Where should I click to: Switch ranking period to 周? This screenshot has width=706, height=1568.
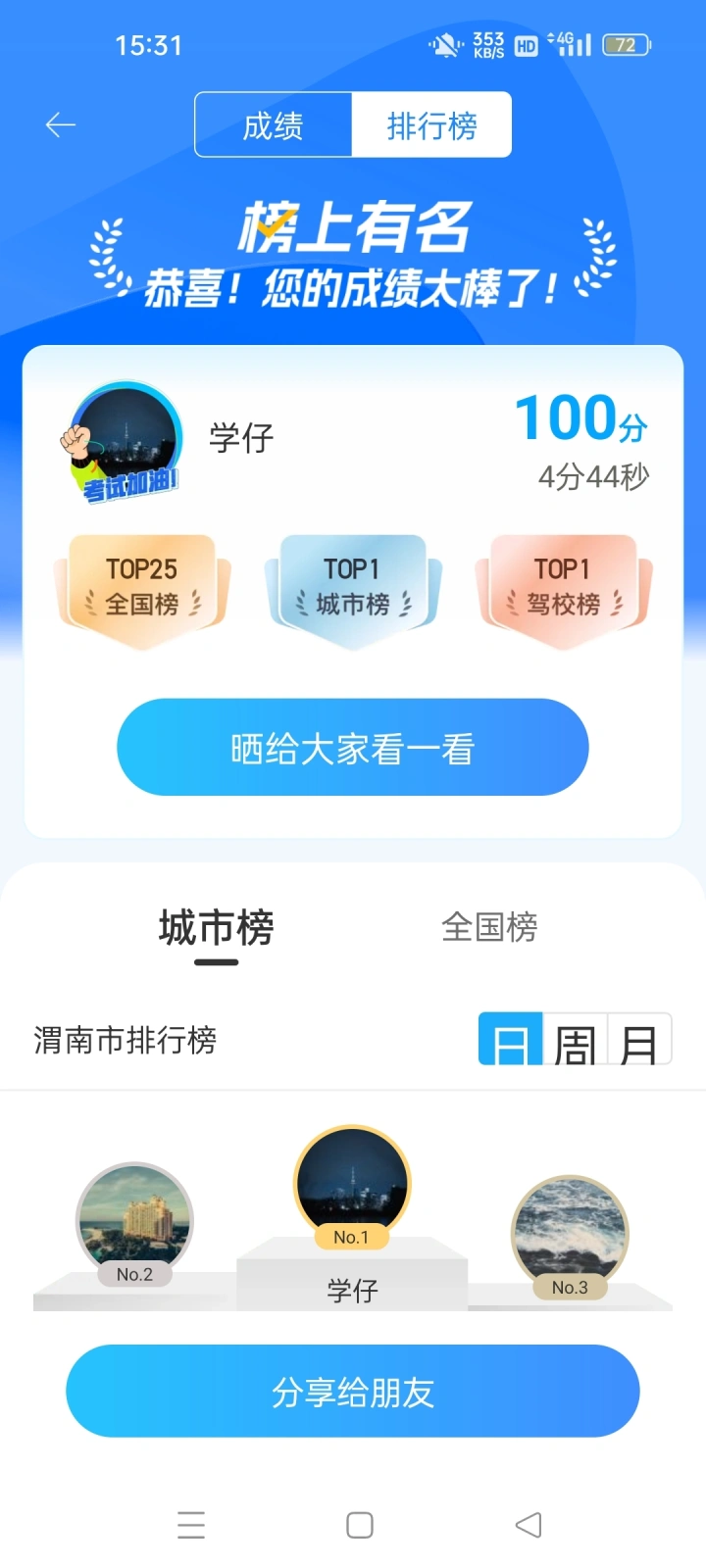tap(575, 1041)
